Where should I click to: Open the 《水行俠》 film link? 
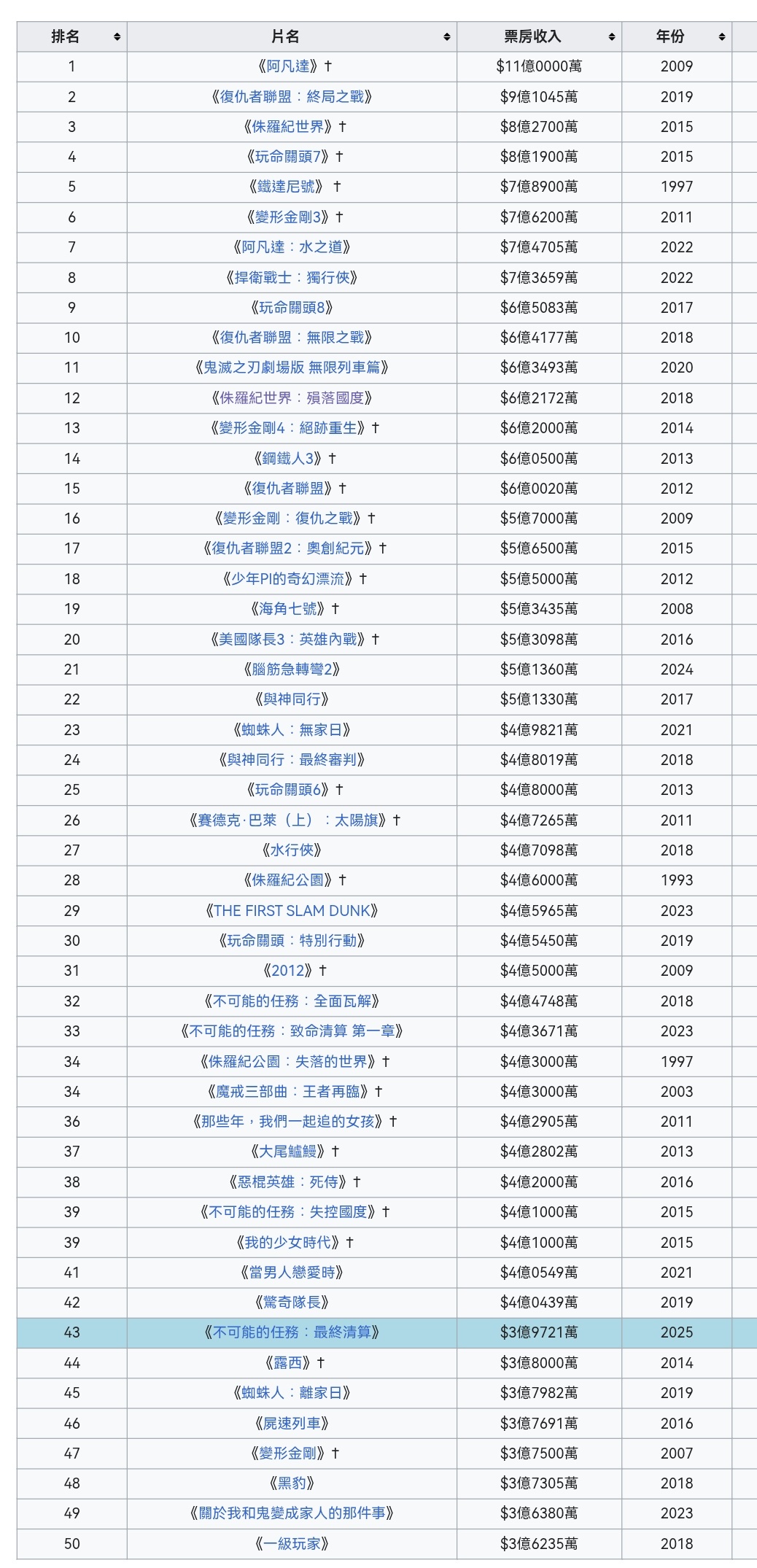(292, 850)
